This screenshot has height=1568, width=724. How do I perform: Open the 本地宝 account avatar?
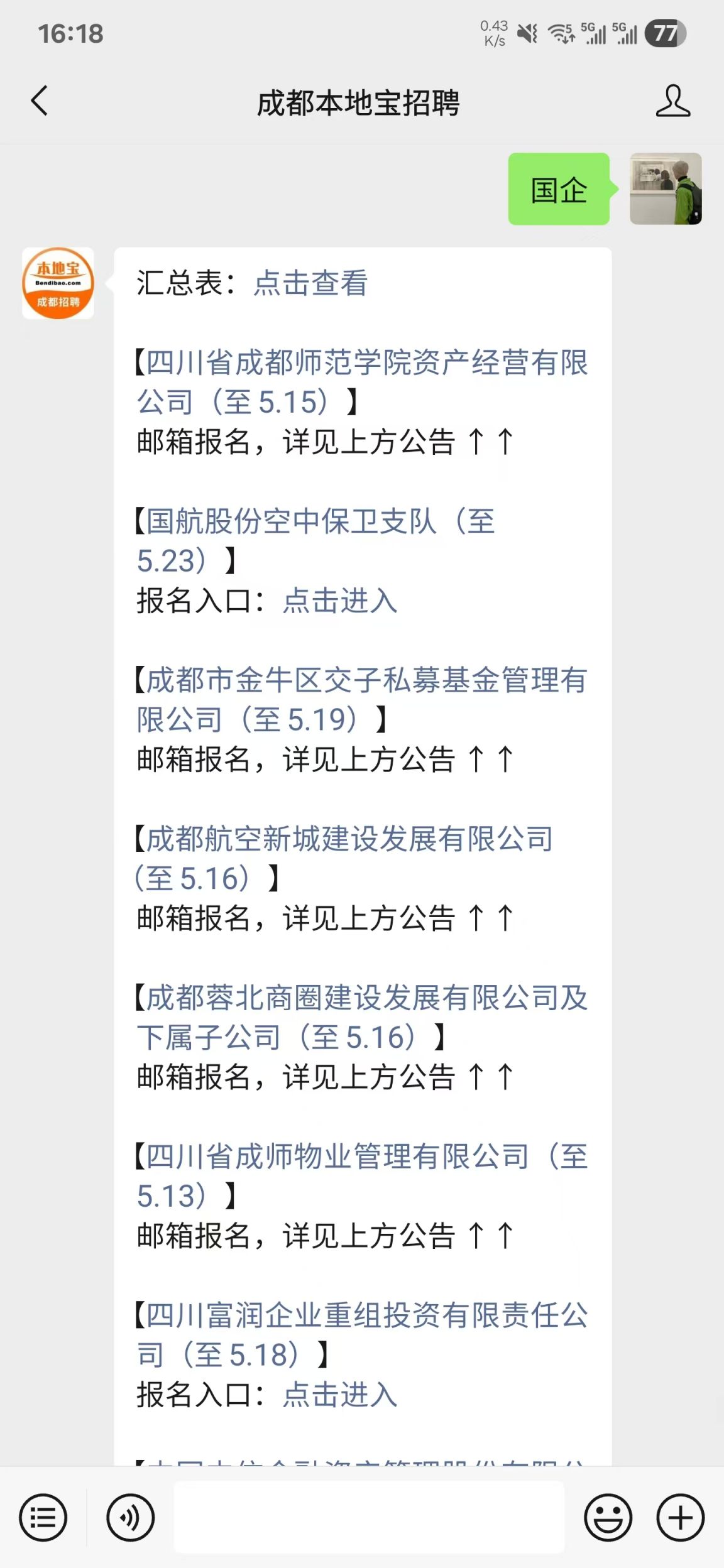coord(58,283)
